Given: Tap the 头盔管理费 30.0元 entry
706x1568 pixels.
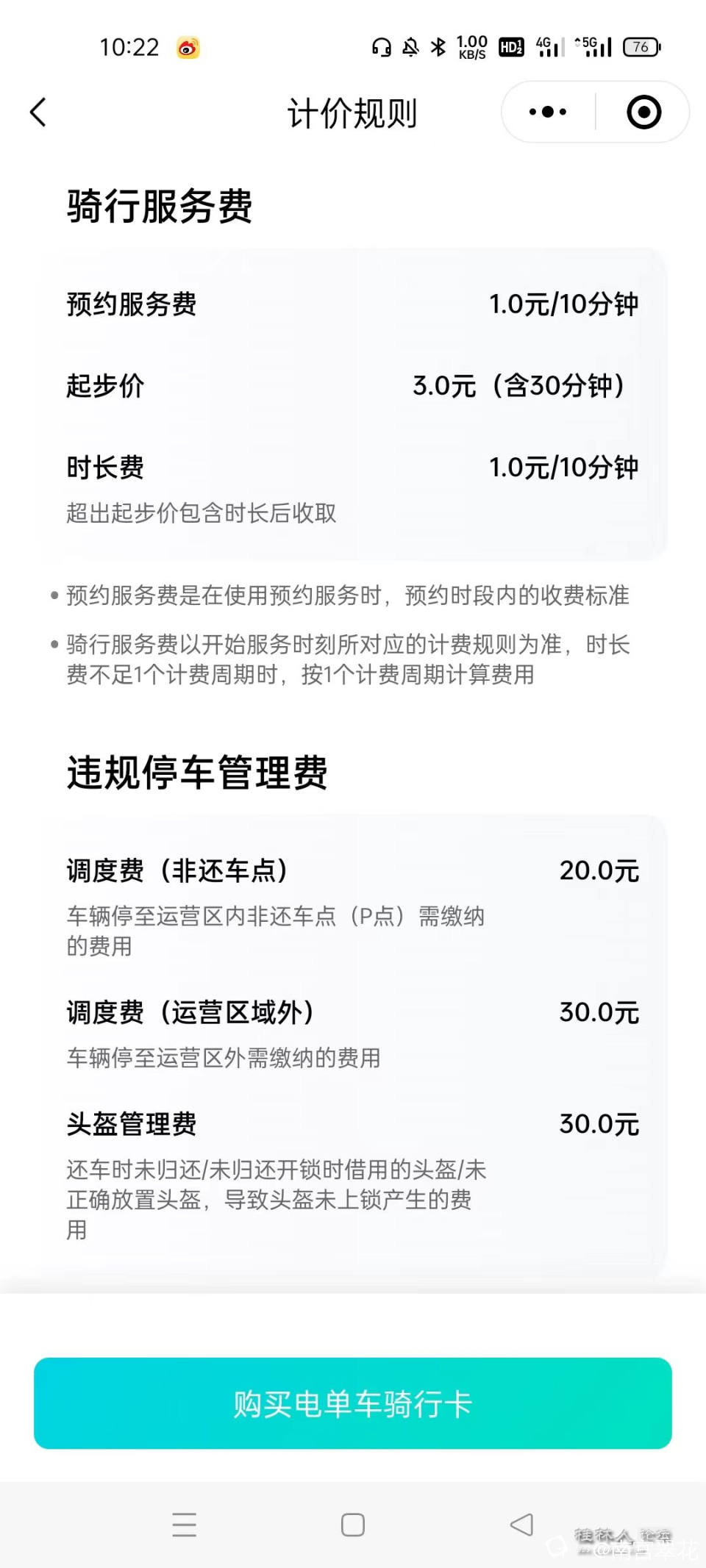Looking at the screenshot, I should pos(353,1123).
